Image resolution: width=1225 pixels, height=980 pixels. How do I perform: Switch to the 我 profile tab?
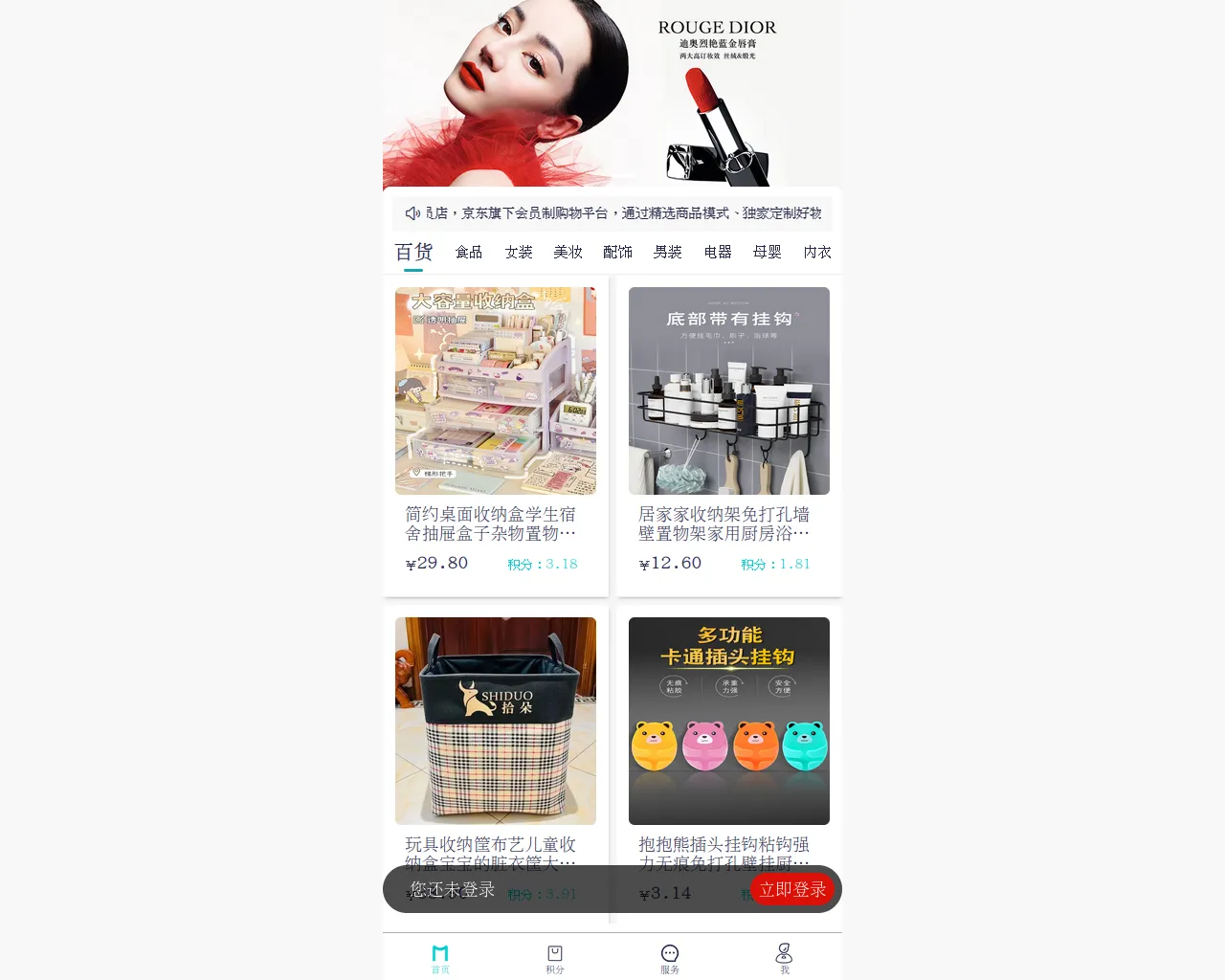pyautogui.click(x=785, y=958)
